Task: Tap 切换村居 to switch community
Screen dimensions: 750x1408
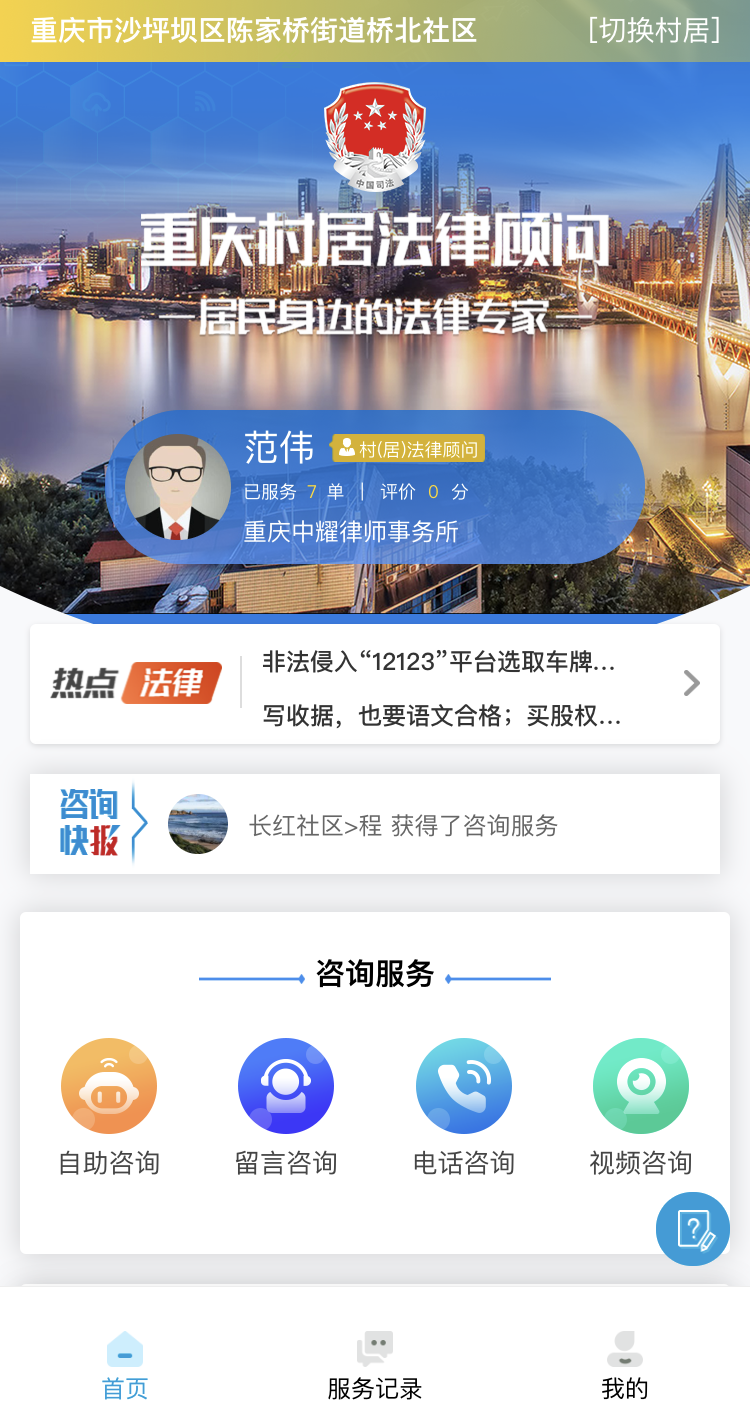Action: 654,30
